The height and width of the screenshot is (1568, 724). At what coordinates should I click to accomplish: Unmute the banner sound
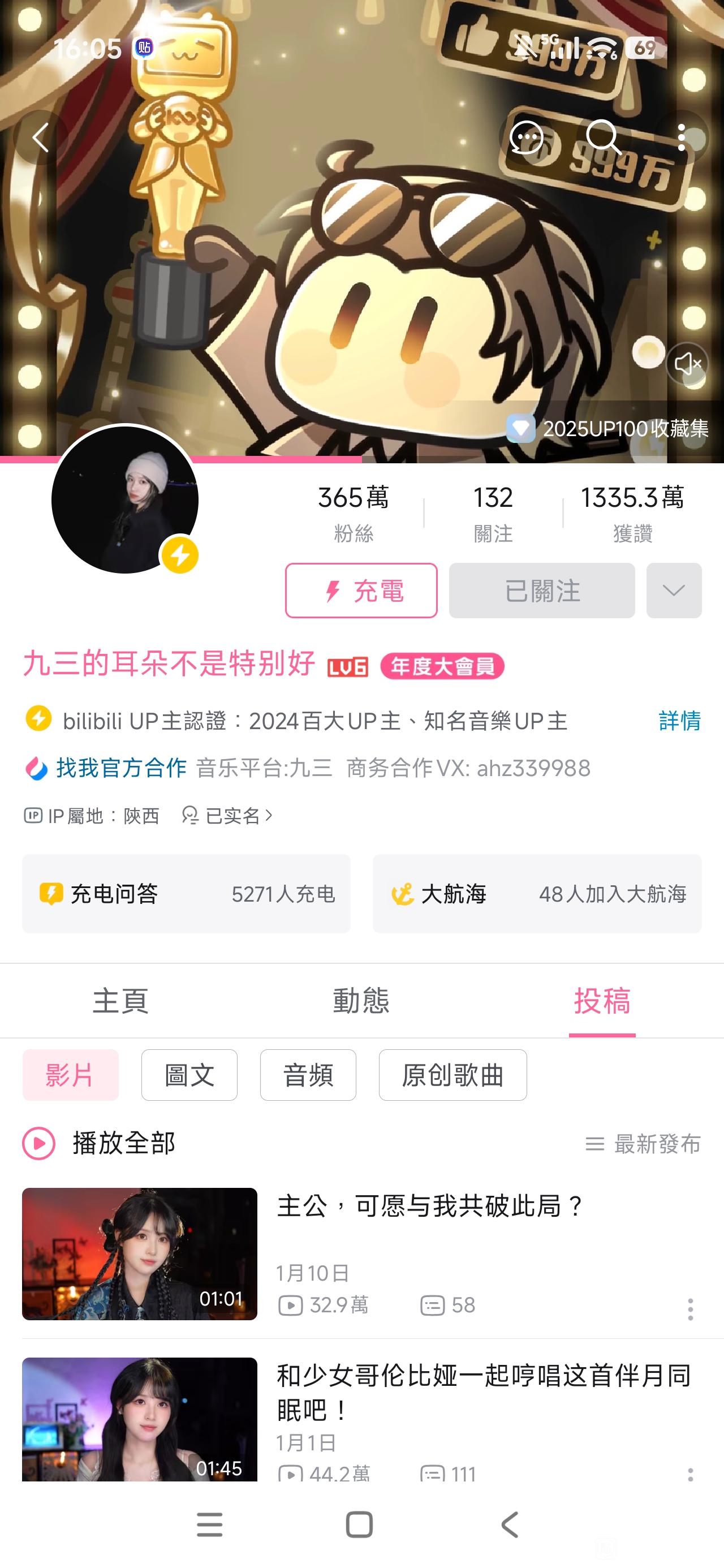(687, 363)
